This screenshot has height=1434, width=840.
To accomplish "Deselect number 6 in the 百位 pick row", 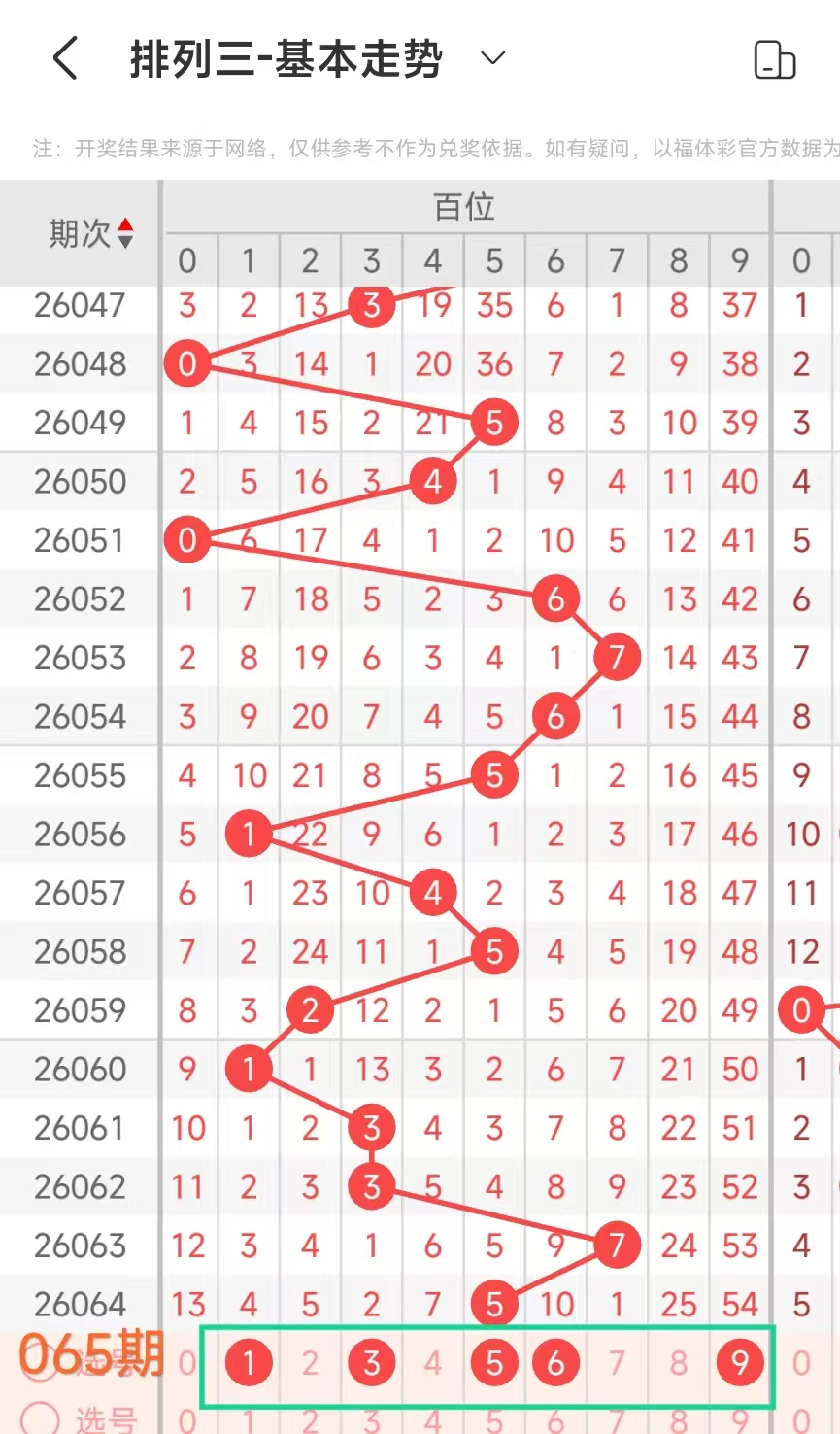I will click(x=555, y=1363).
